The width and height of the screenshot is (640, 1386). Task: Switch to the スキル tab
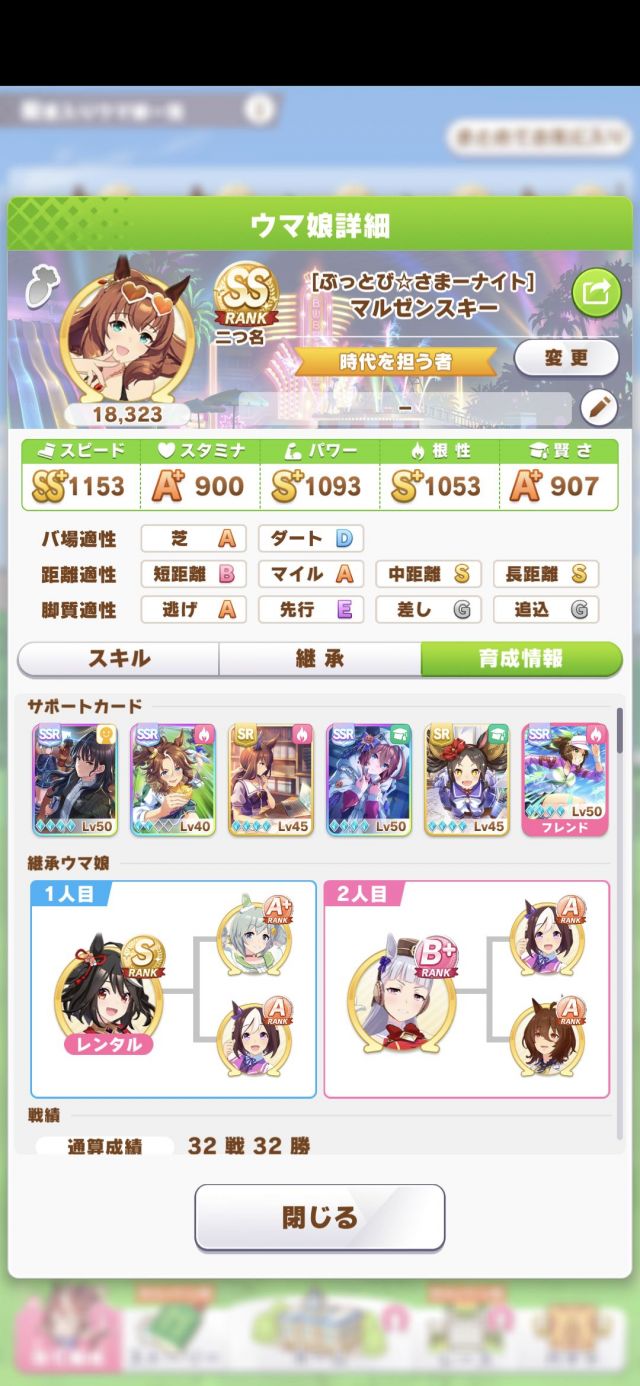(x=119, y=659)
